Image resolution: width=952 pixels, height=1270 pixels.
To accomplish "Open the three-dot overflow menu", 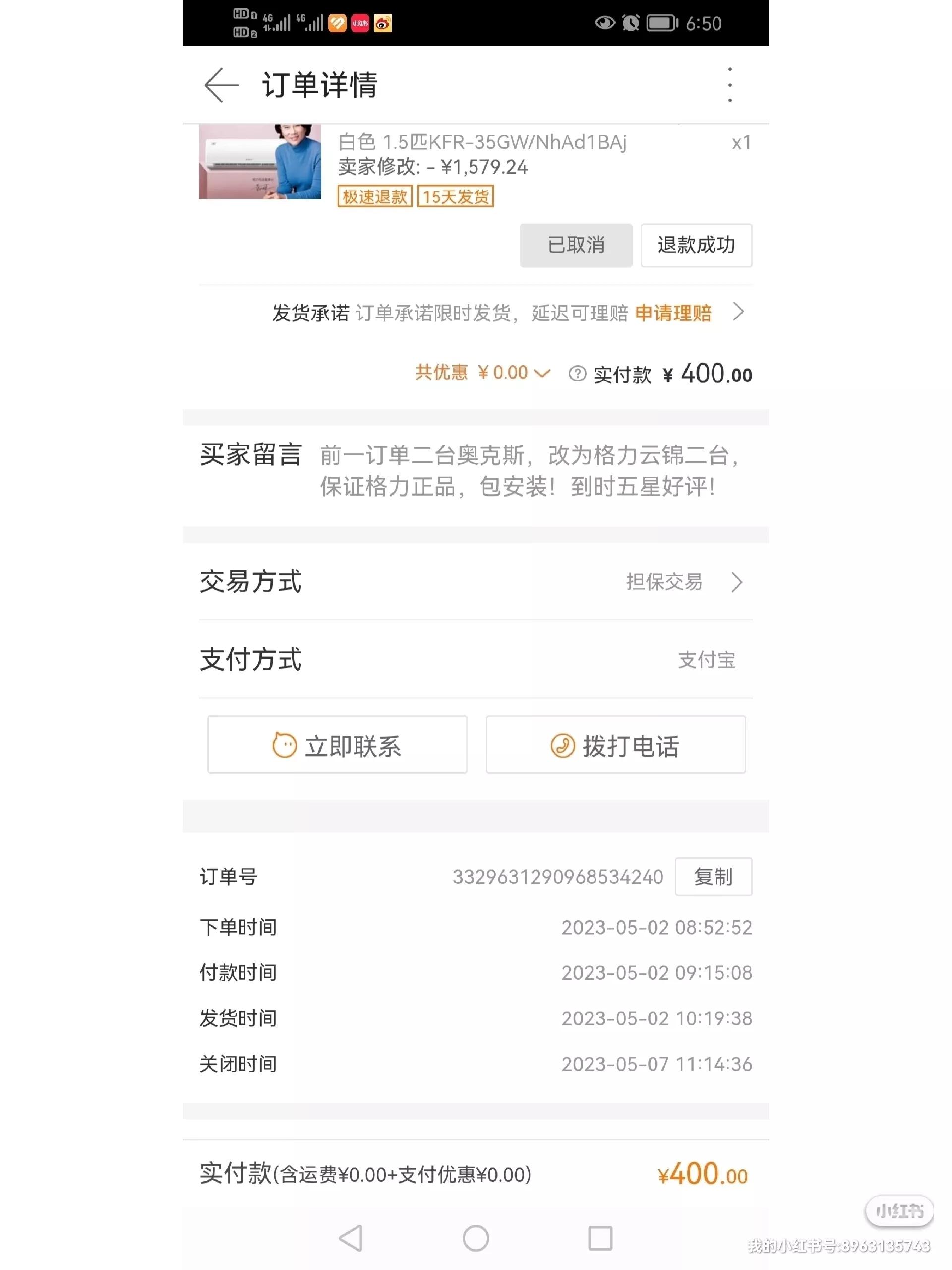I will tap(730, 85).
